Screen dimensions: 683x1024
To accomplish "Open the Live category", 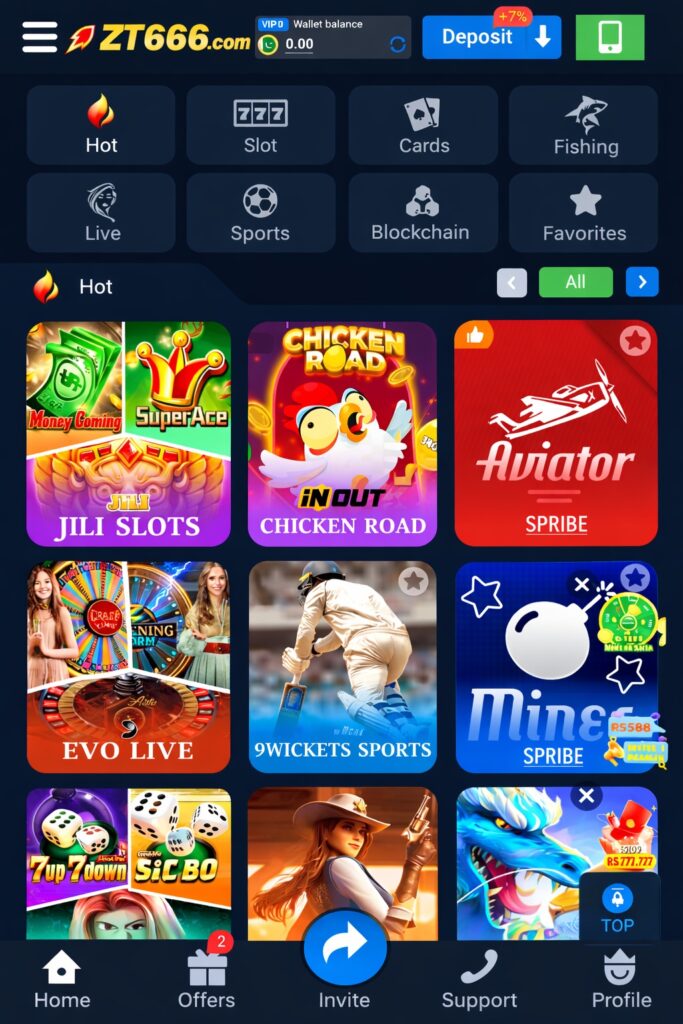I will [101, 212].
